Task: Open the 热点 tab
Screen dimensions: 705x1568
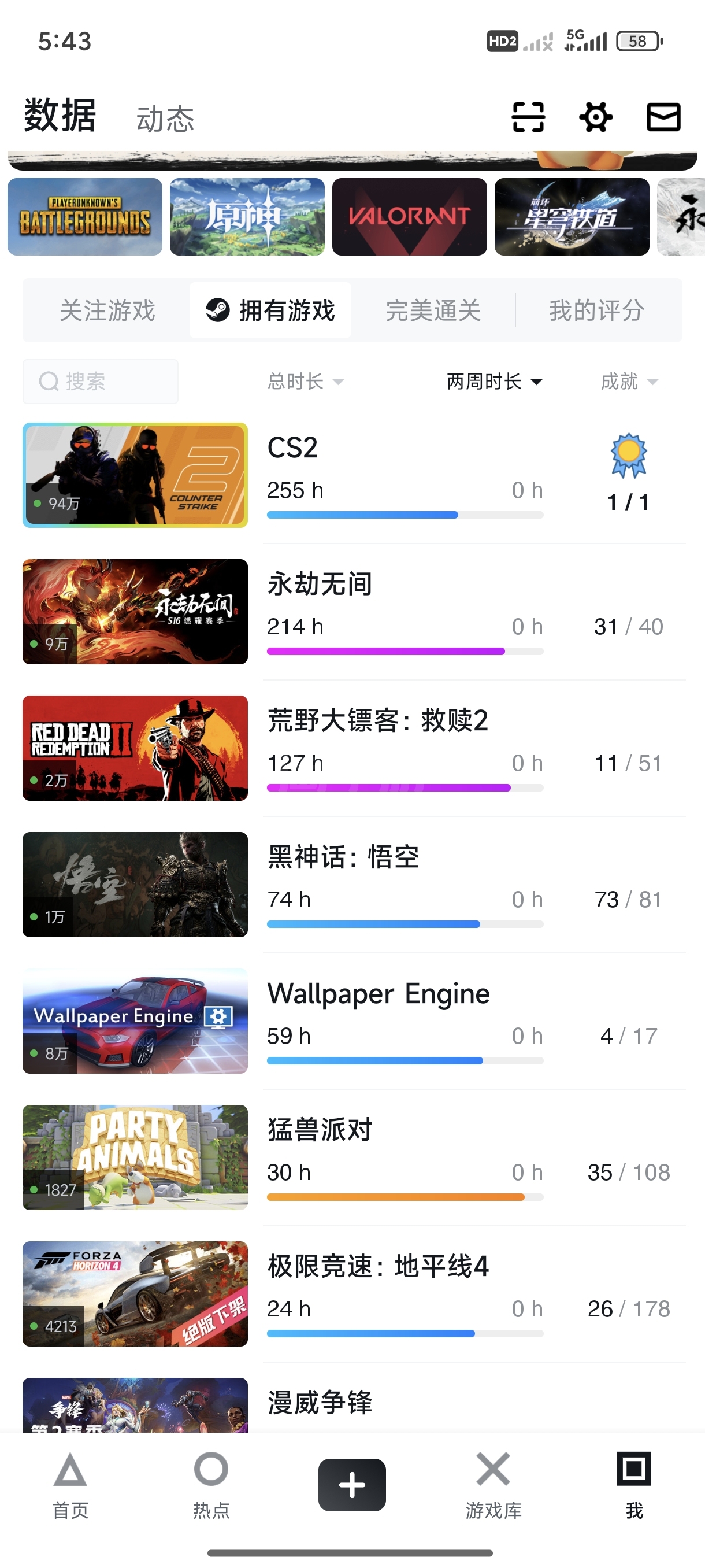Action: click(x=211, y=1485)
